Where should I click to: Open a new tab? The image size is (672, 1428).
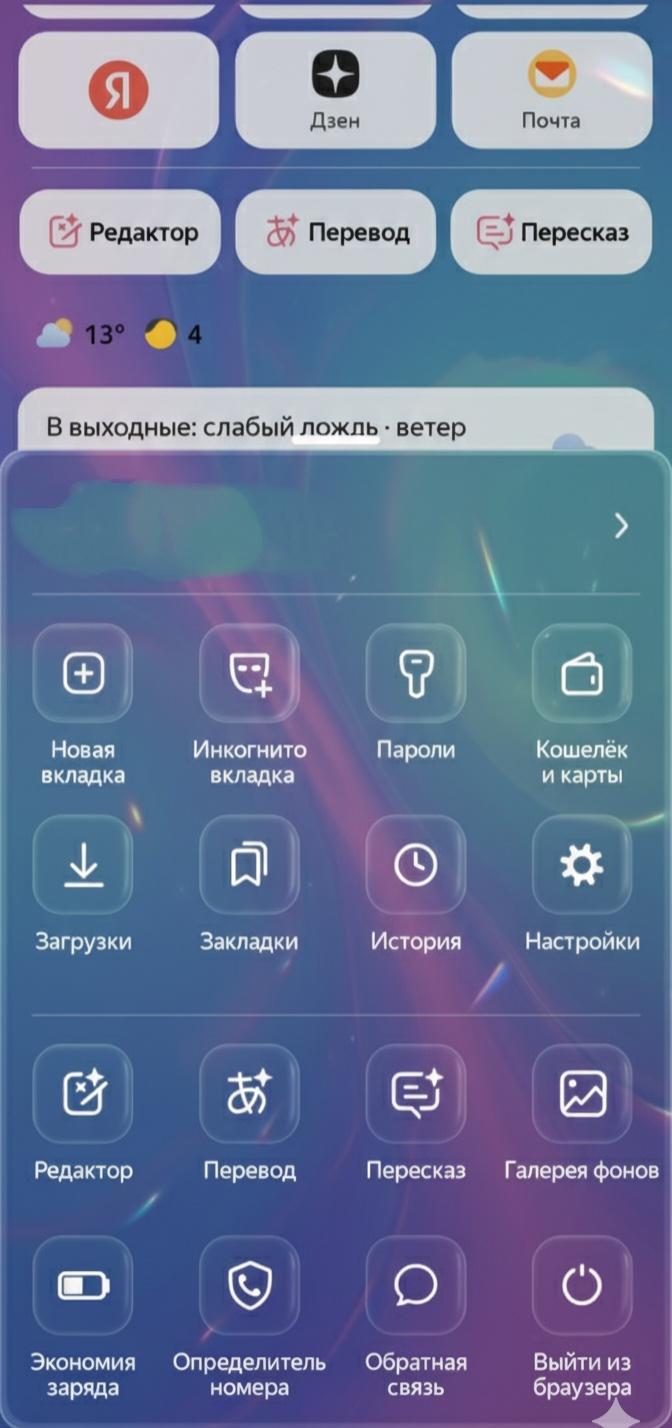pos(84,674)
